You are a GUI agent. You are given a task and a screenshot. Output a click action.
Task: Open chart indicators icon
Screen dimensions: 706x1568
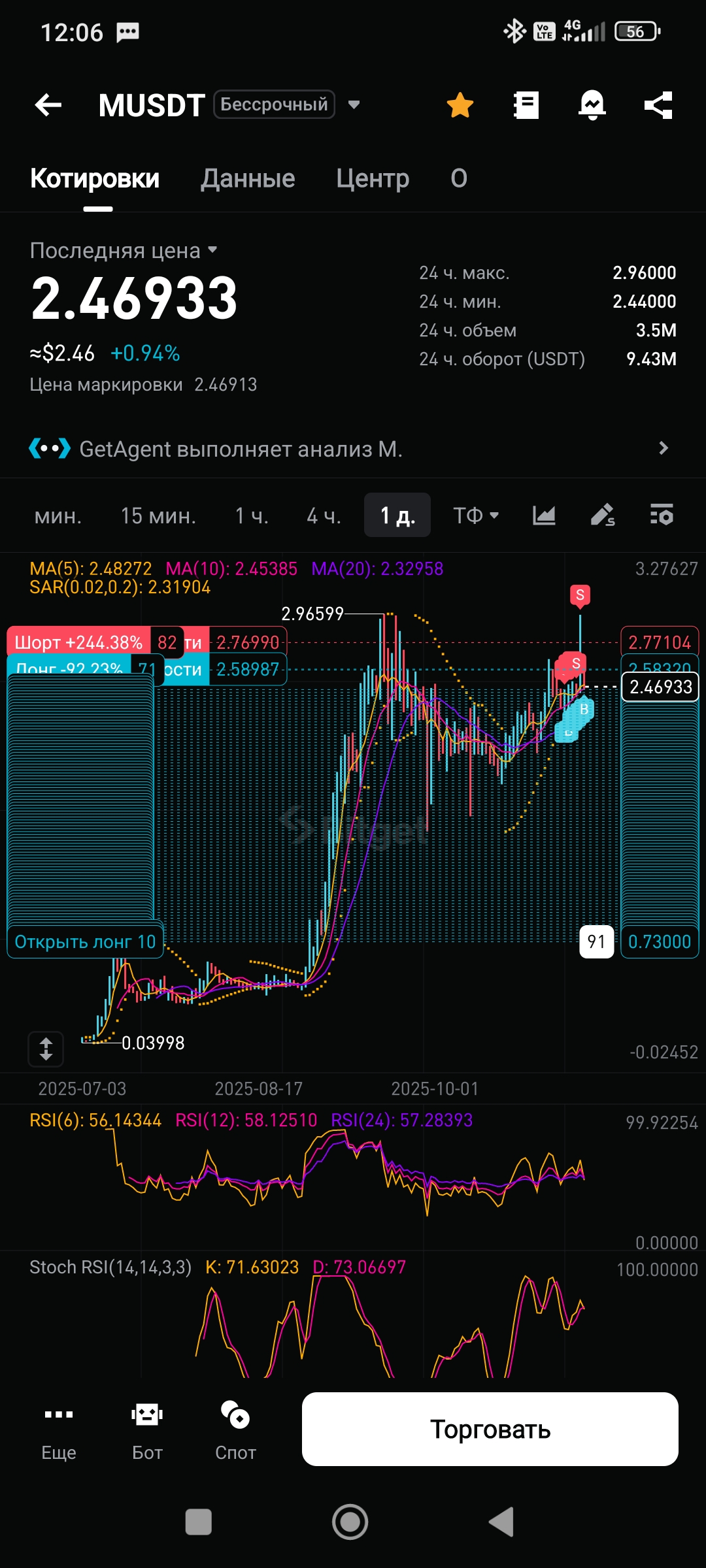coord(544,515)
